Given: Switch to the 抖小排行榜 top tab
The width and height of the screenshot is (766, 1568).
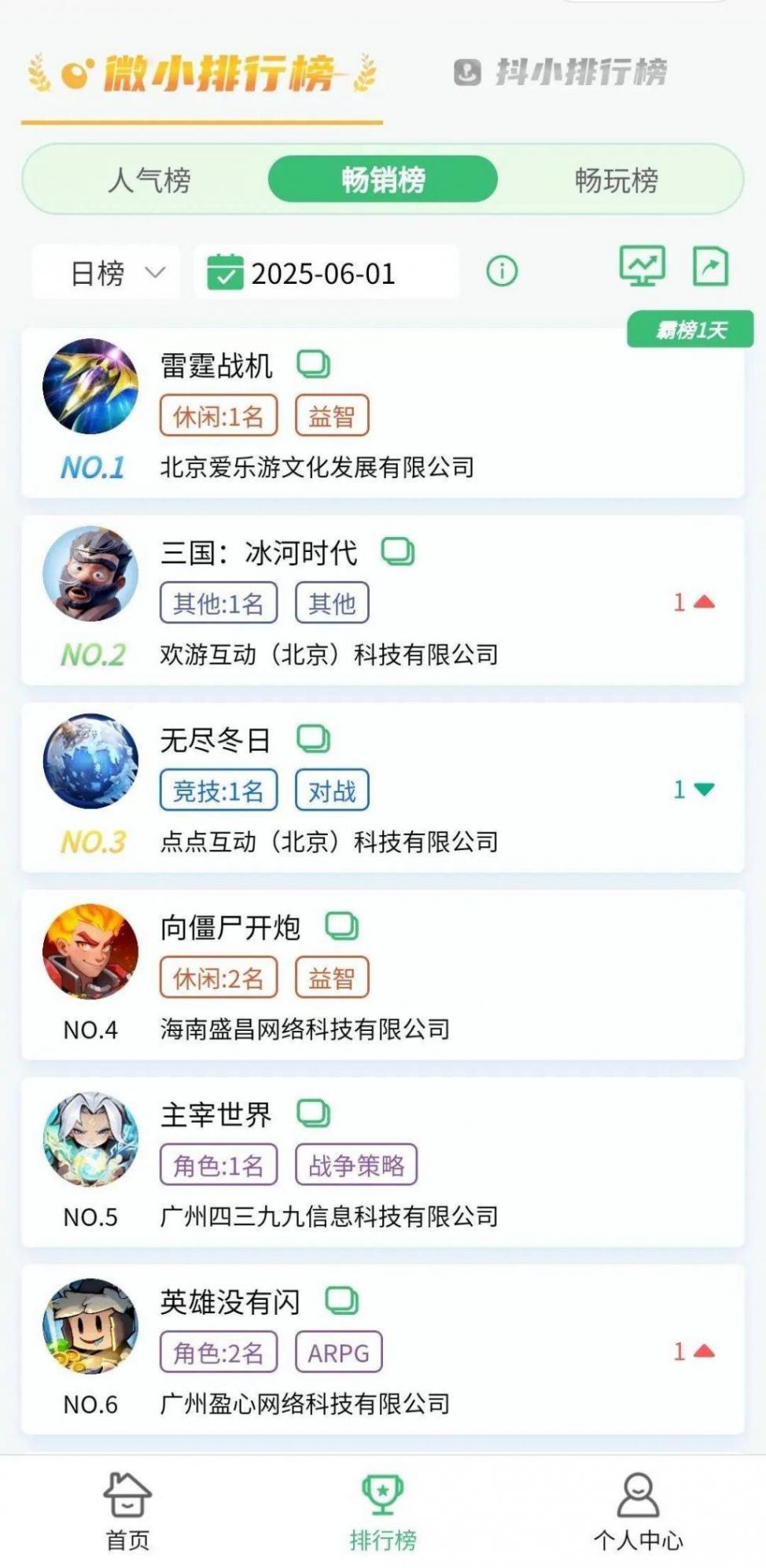Looking at the screenshot, I should [561, 72].
